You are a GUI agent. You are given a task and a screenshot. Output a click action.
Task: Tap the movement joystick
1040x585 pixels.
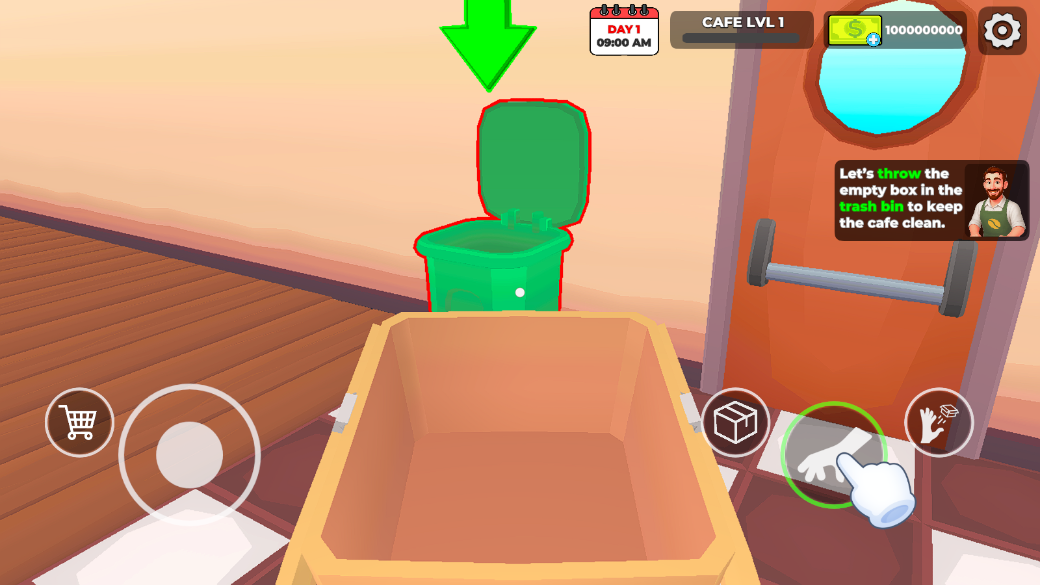click(189, 455)
